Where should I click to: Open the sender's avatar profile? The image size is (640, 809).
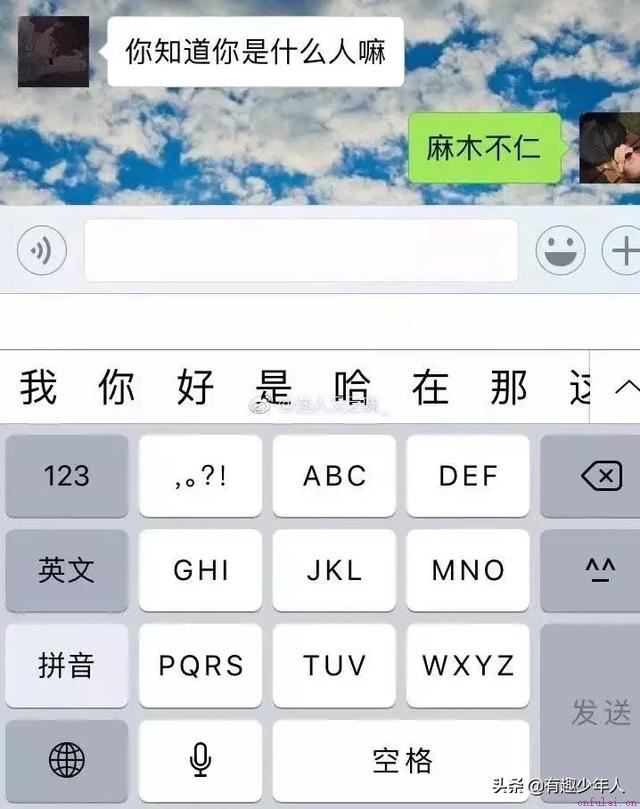[53, 51]
